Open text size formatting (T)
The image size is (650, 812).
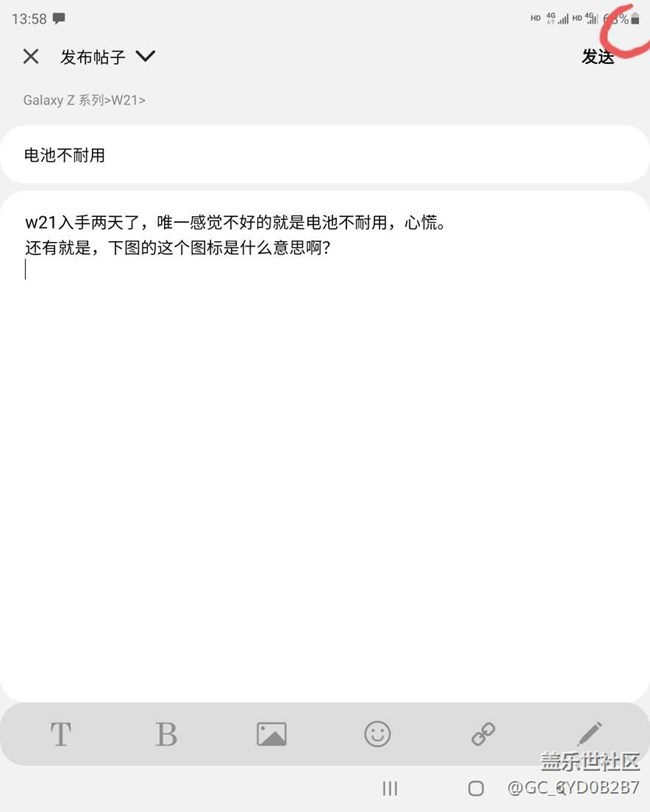[x=60, y=735]
